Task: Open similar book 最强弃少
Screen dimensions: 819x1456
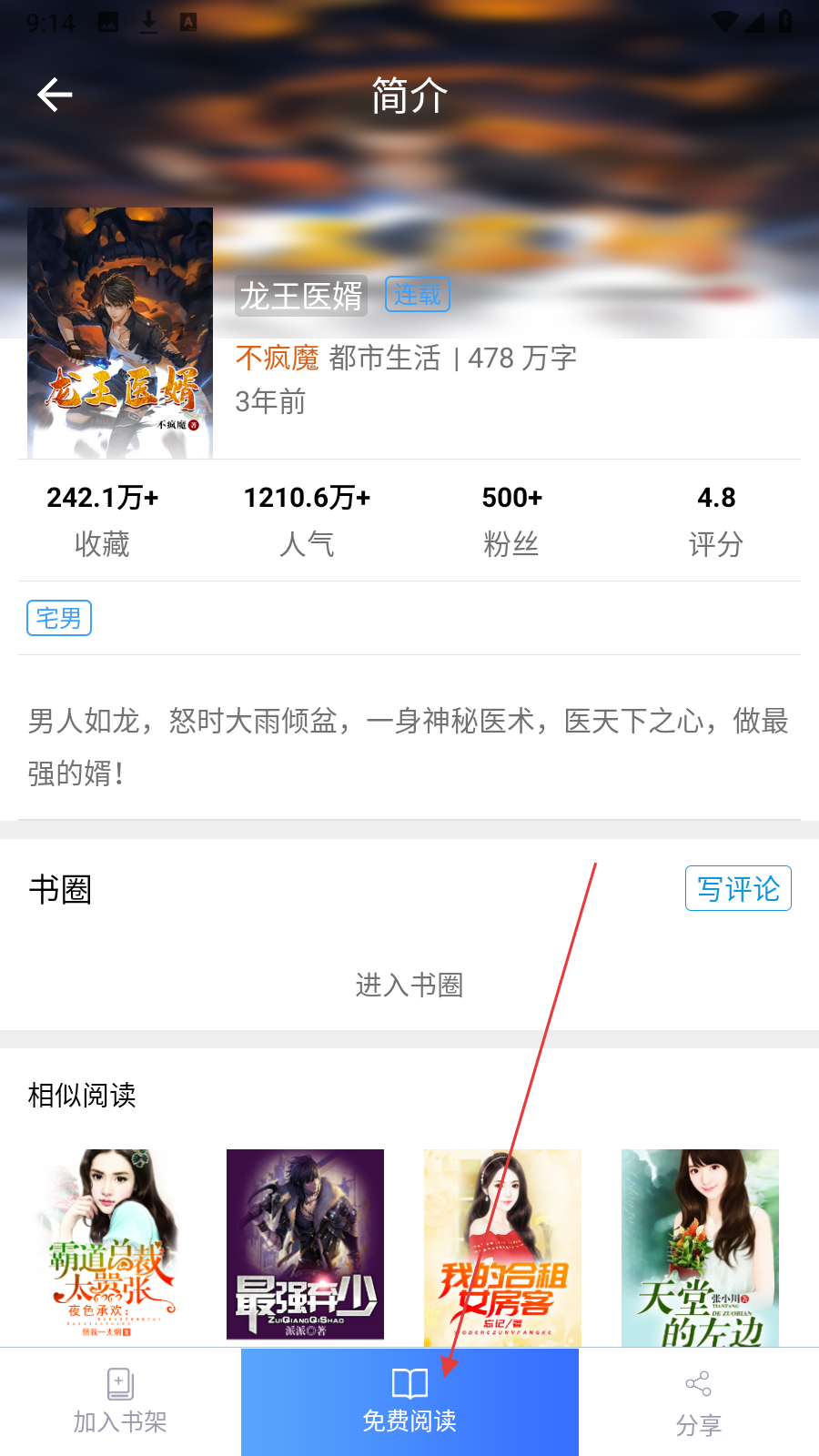Action: click(305, 1244)
